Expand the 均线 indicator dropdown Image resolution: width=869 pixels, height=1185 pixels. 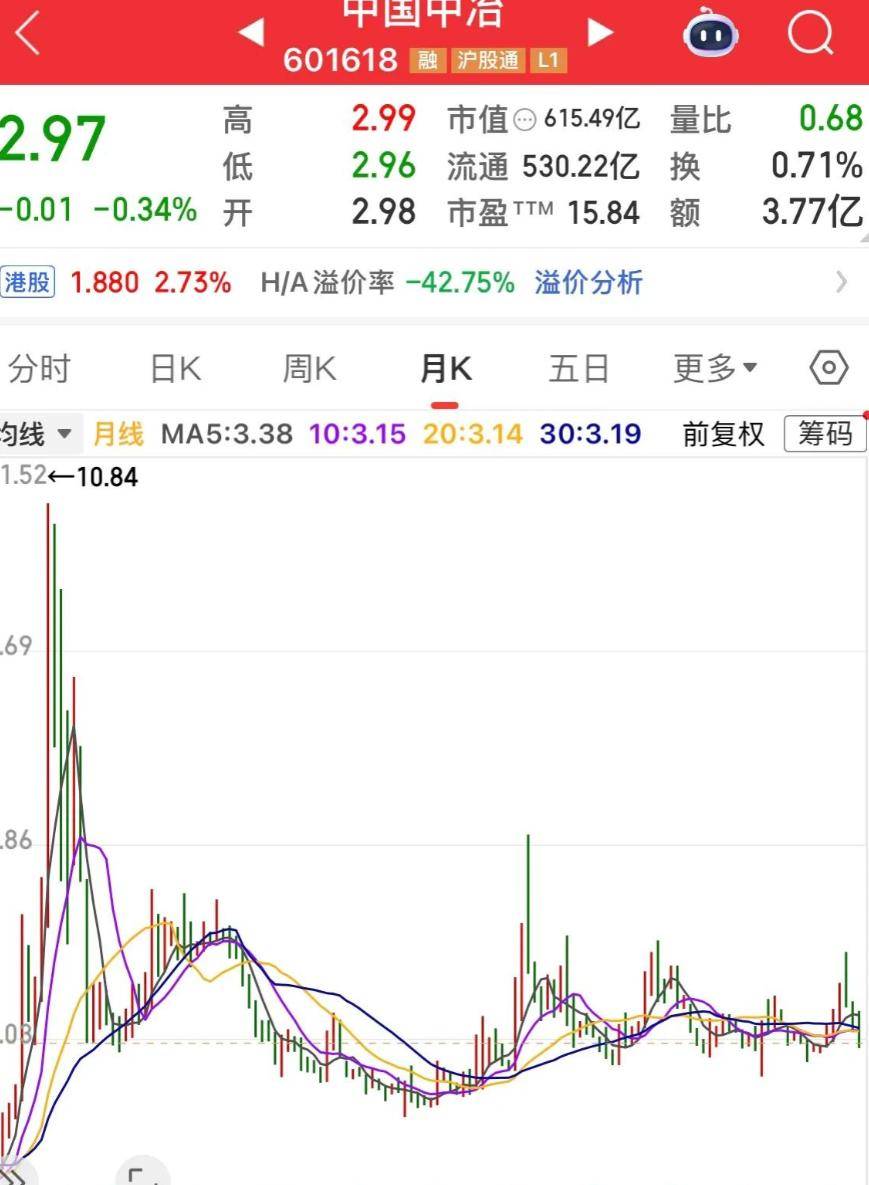pyautogui.click(x=36, y=434)
